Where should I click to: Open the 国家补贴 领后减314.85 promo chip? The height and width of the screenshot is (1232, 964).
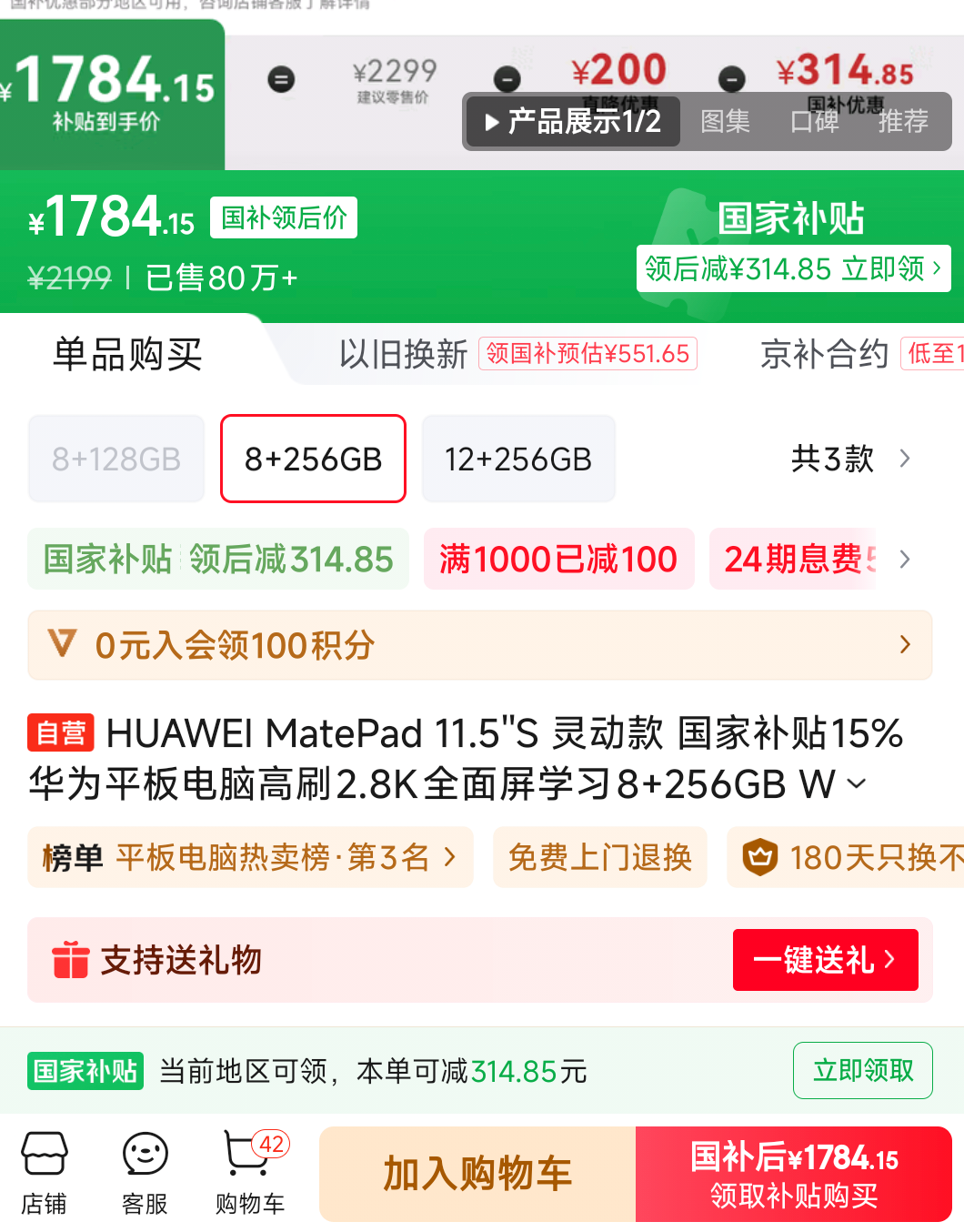218,560
